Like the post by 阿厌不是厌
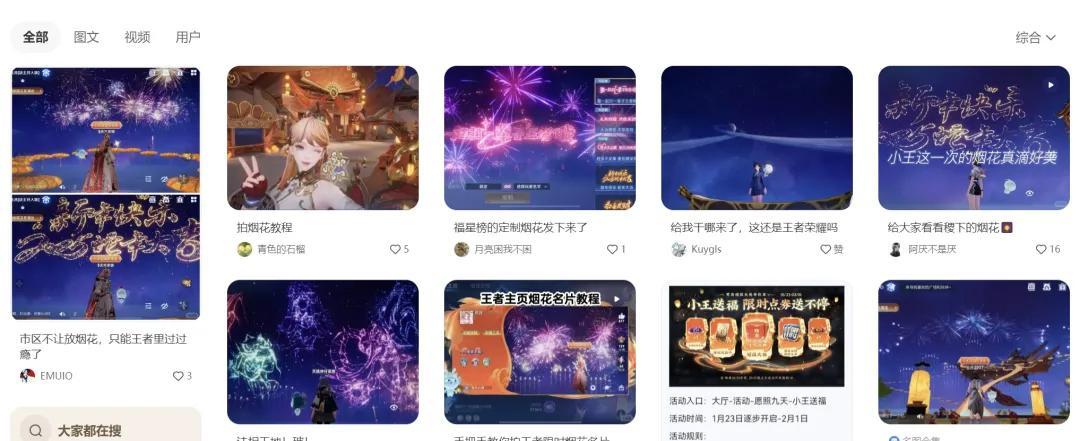Screen dimensions: 1080x441 [1041, 249]
